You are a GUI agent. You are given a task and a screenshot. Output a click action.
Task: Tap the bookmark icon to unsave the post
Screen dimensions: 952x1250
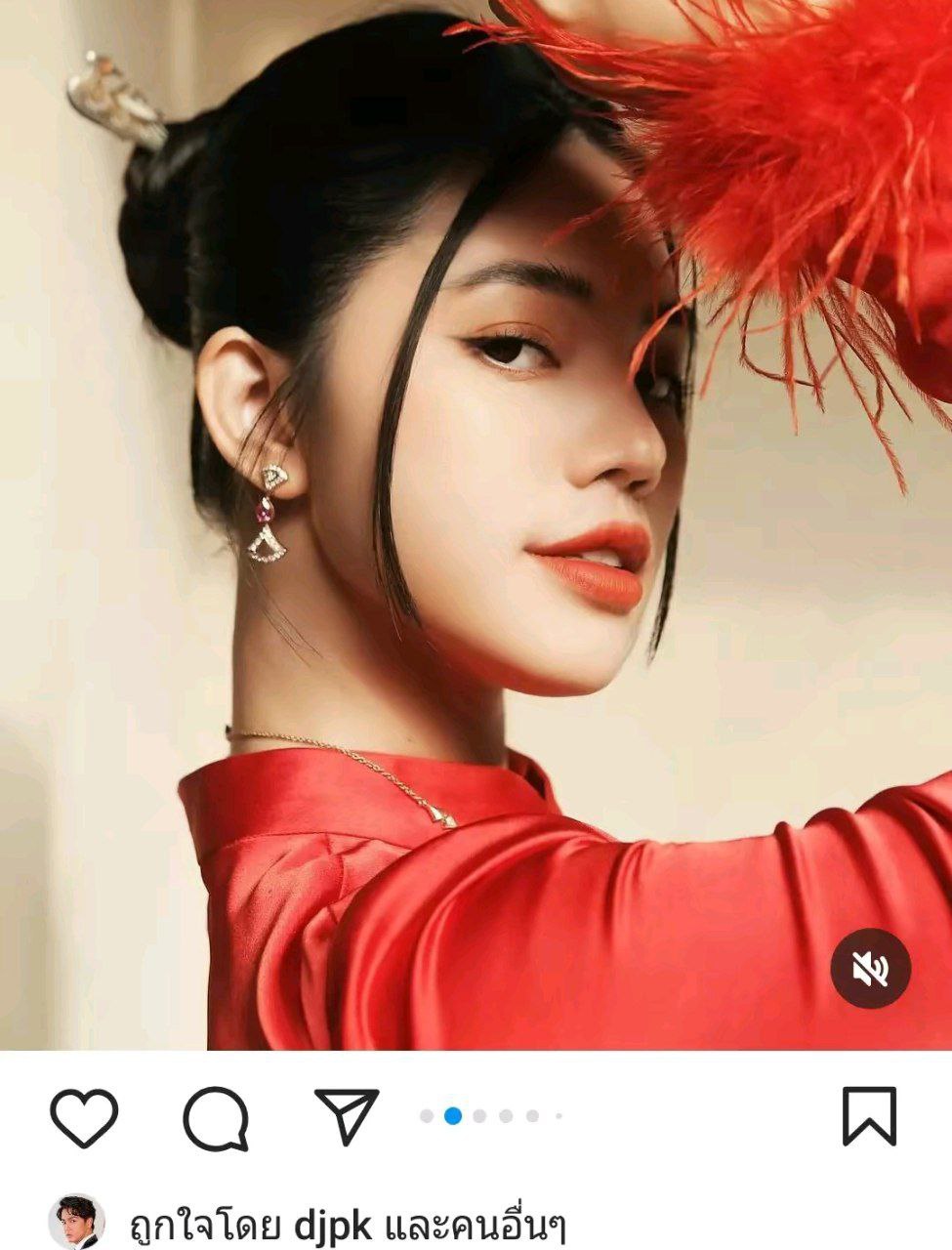point(867,1115)
